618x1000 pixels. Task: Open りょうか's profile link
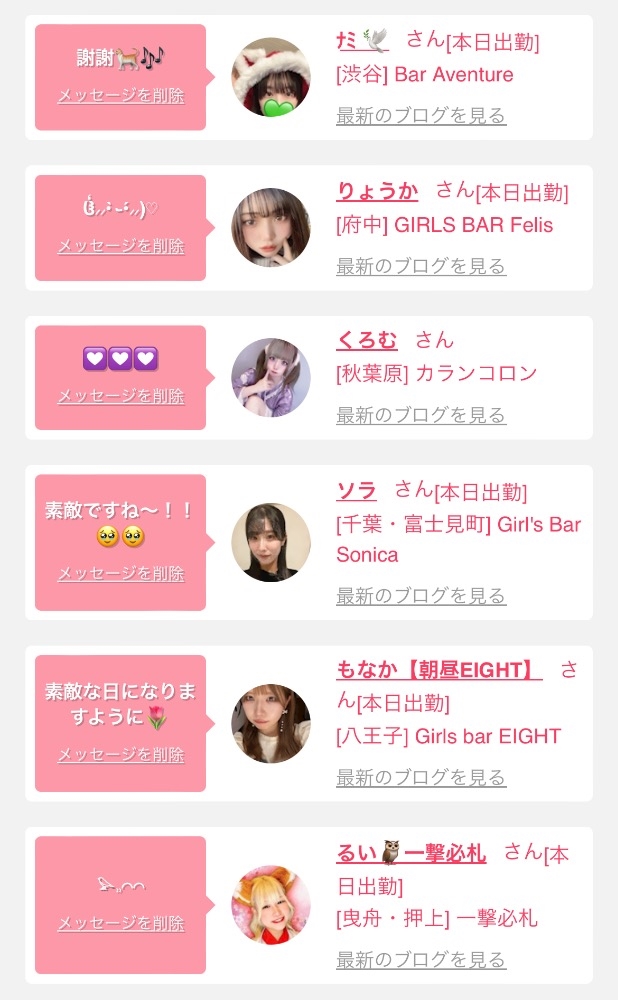[x=377, y=191]
